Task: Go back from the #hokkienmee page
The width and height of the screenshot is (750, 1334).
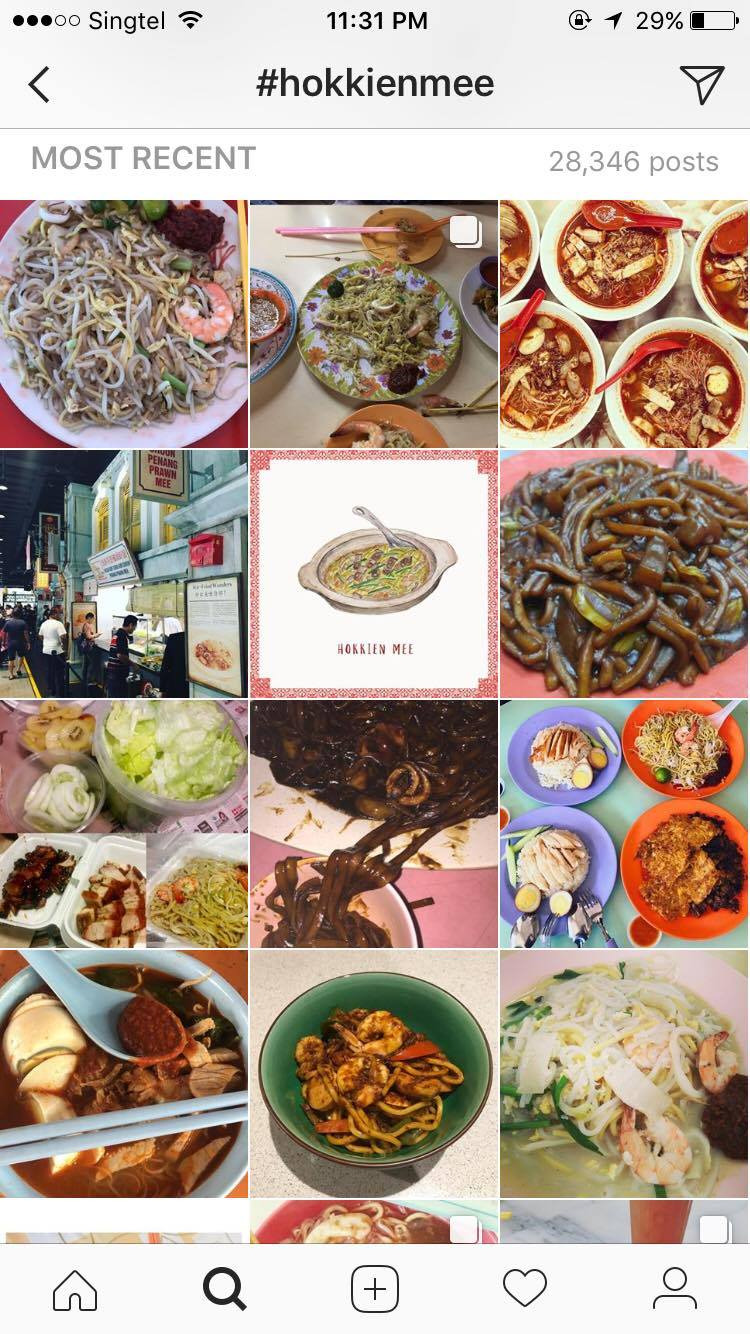Action: coord(39,85)
